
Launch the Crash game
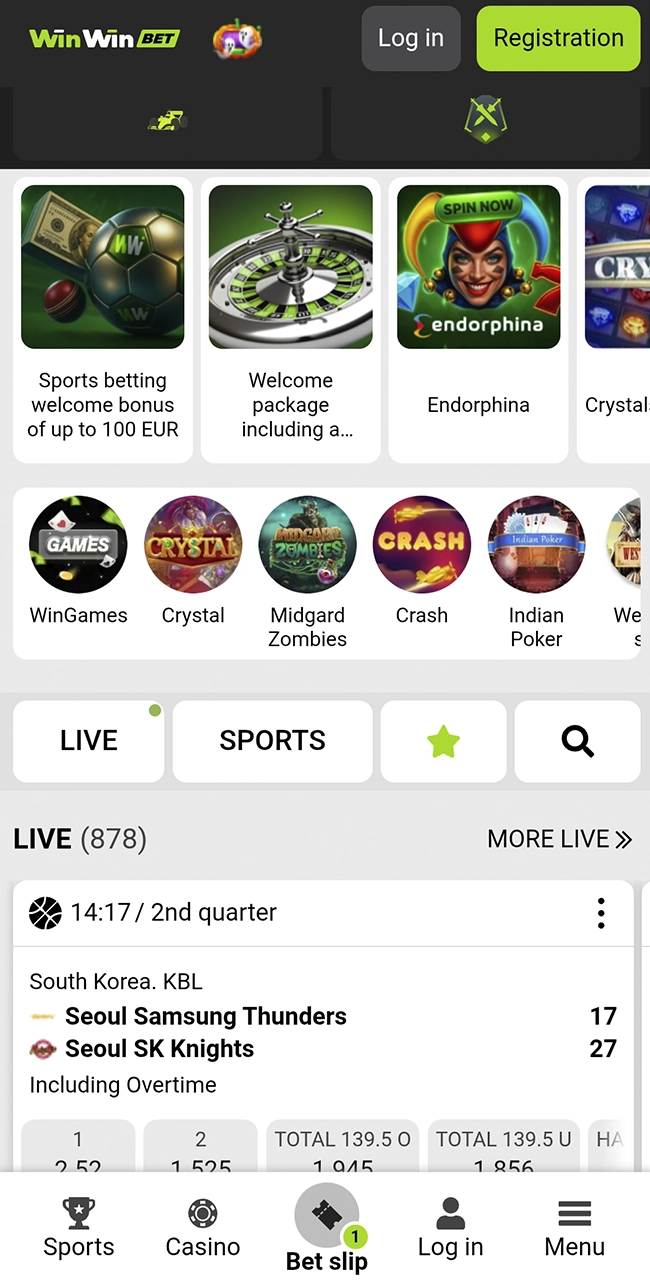click(421, 560)
